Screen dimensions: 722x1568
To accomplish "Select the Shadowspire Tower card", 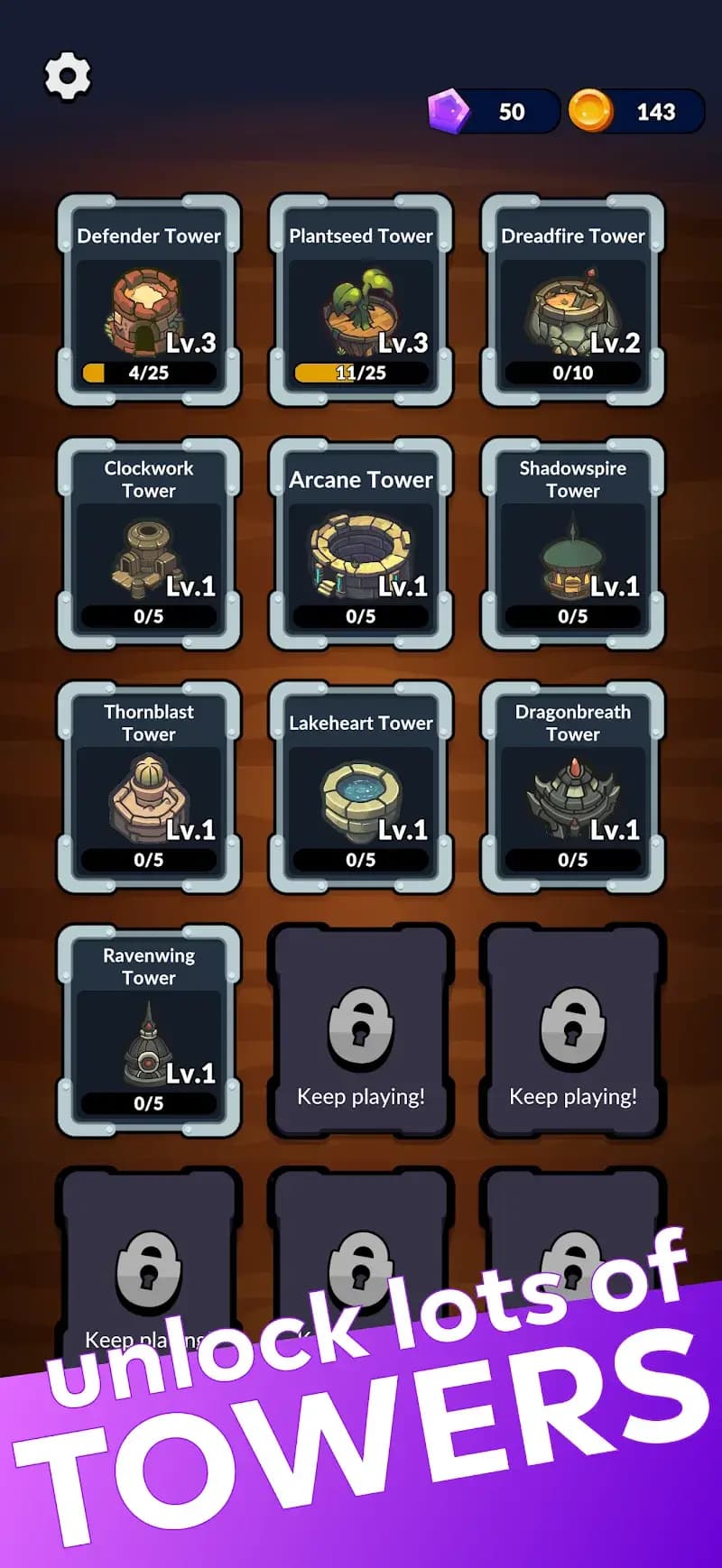I will [573, 544].
